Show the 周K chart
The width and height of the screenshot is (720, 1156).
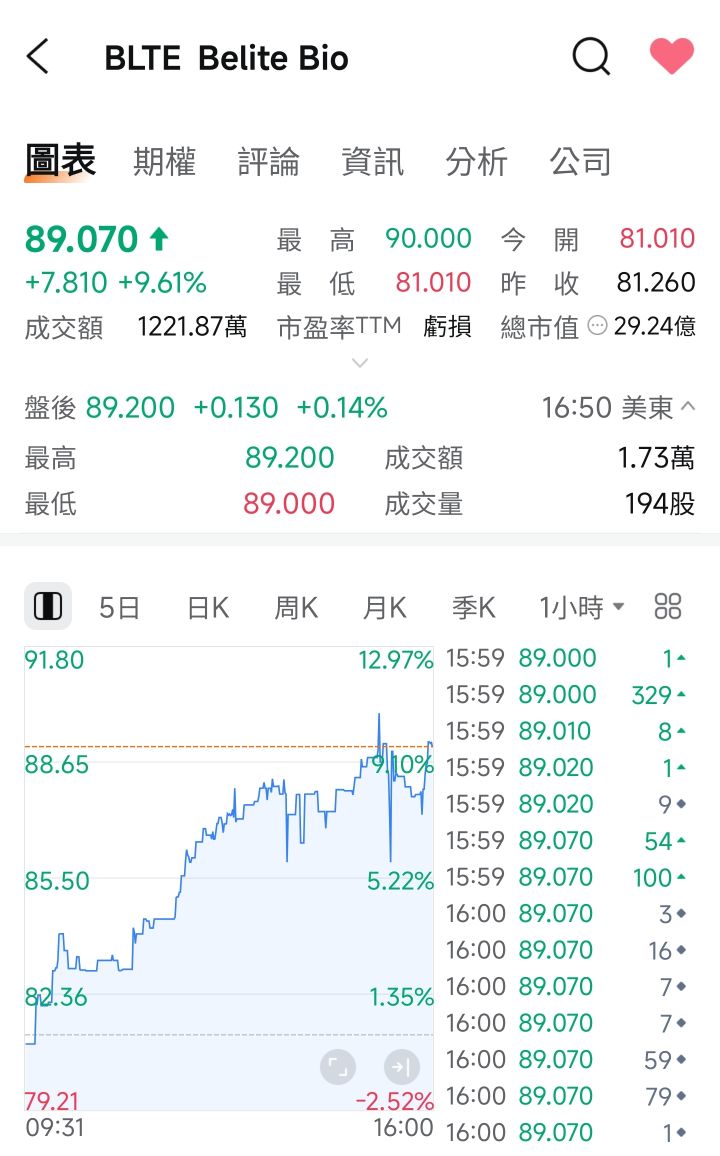pos(296,607)
